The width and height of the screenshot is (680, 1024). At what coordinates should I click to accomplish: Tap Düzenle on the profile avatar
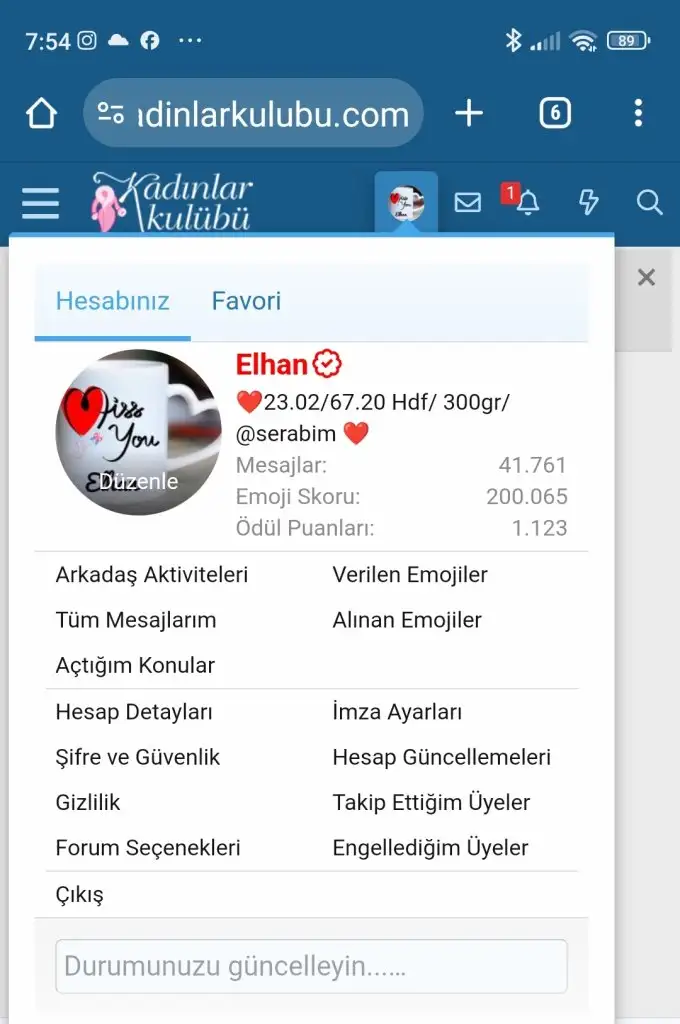138,481
